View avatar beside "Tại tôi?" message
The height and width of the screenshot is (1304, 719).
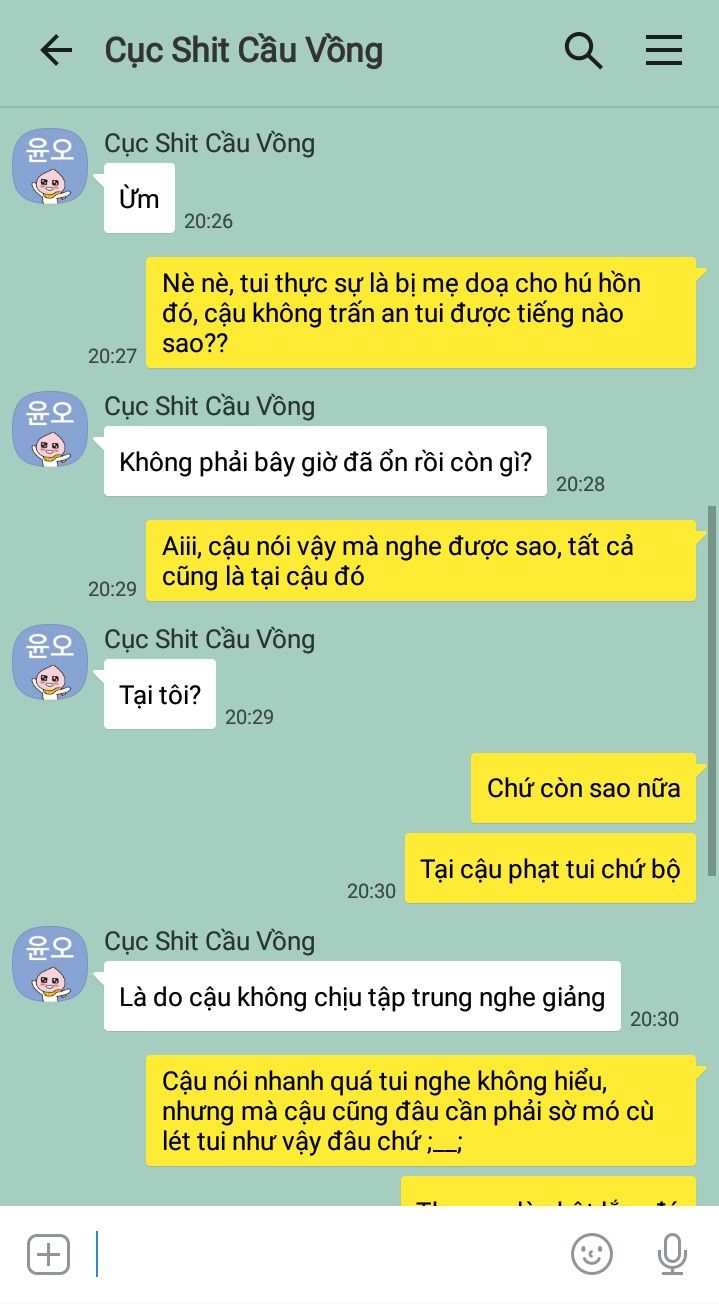pyautogui.click(x=50, y=662)
